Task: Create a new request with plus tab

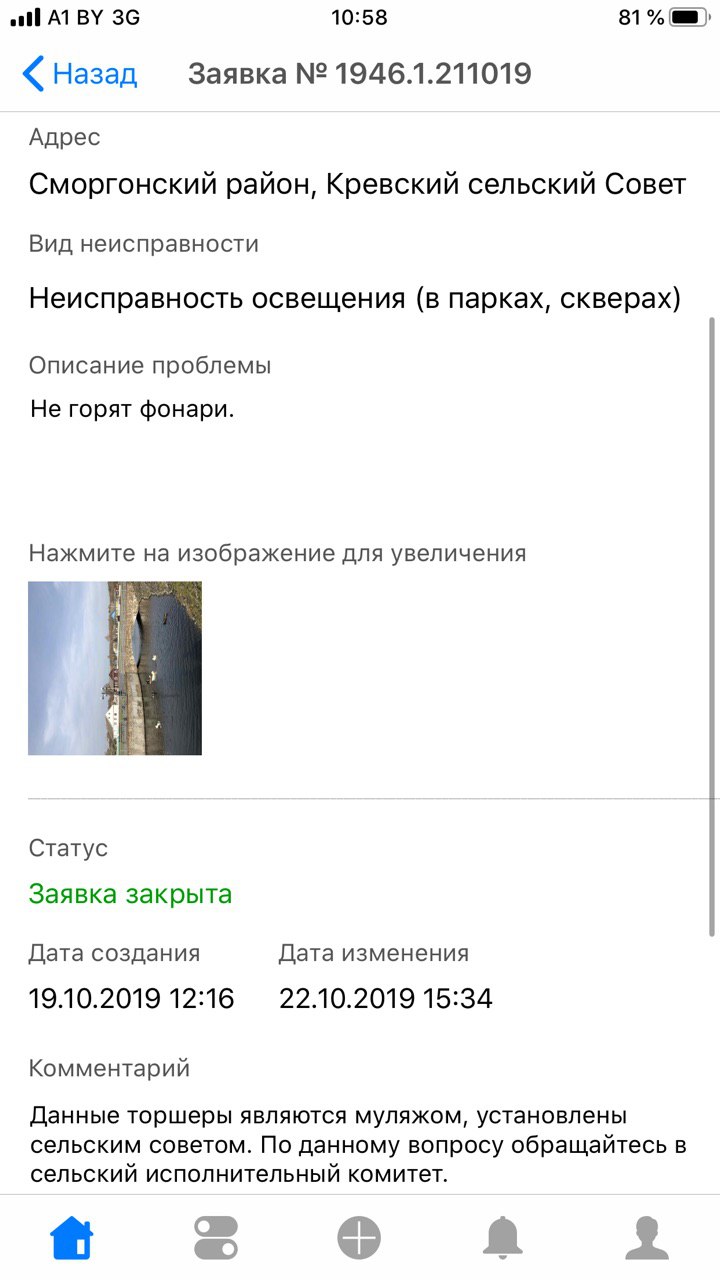Action: point(359,1238)
